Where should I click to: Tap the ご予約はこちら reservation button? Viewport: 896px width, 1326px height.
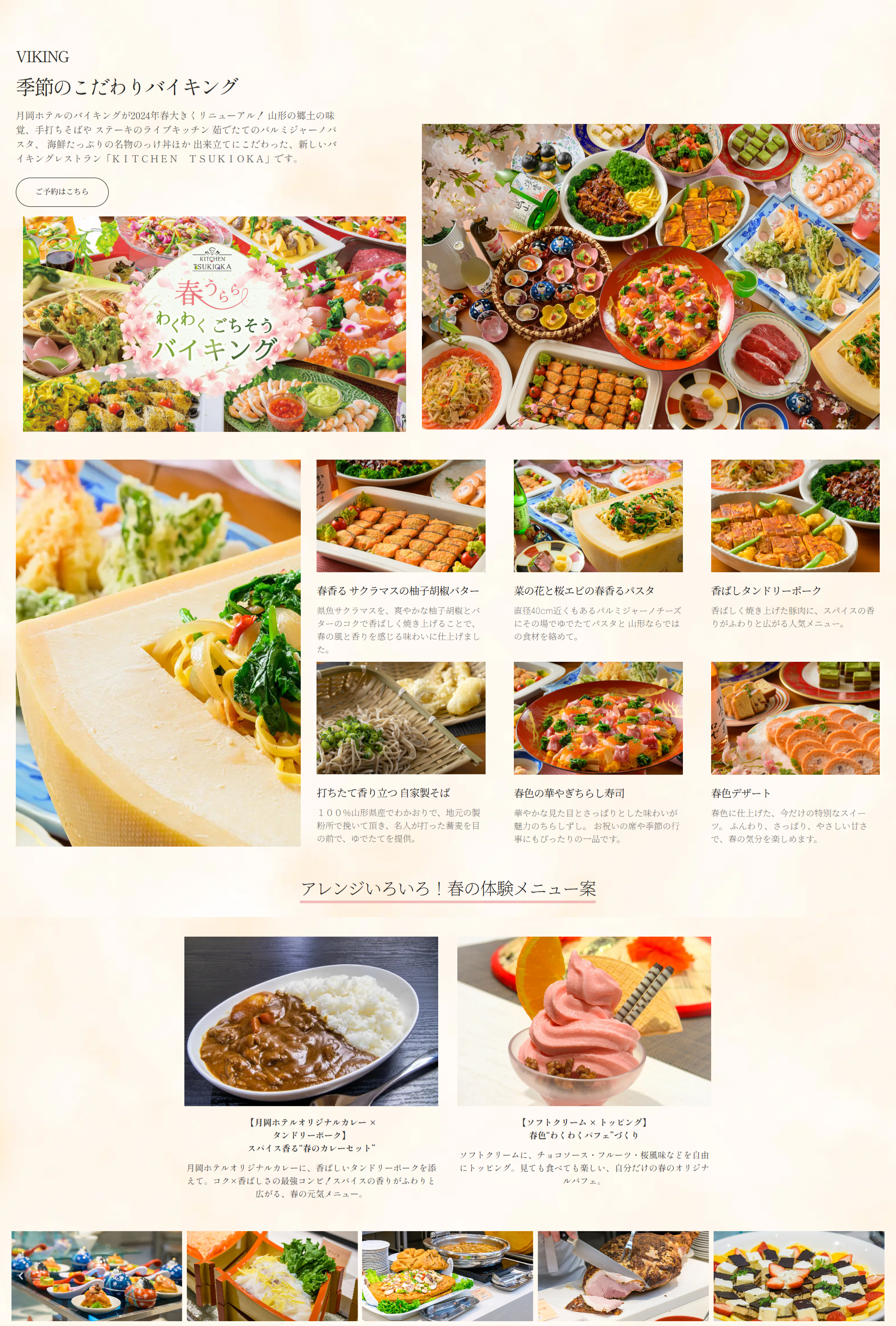point(62,192)
